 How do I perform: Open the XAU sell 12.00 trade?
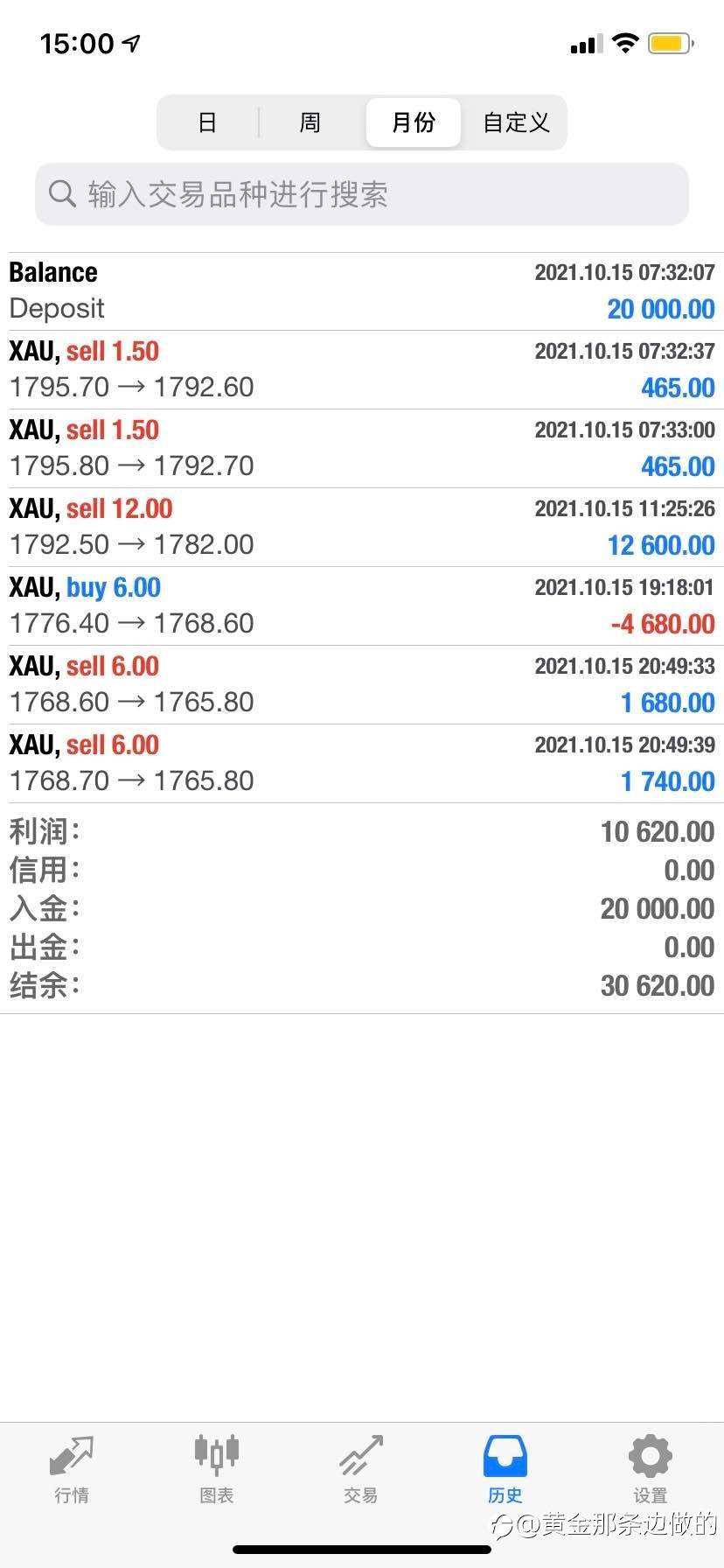point(362,527)
